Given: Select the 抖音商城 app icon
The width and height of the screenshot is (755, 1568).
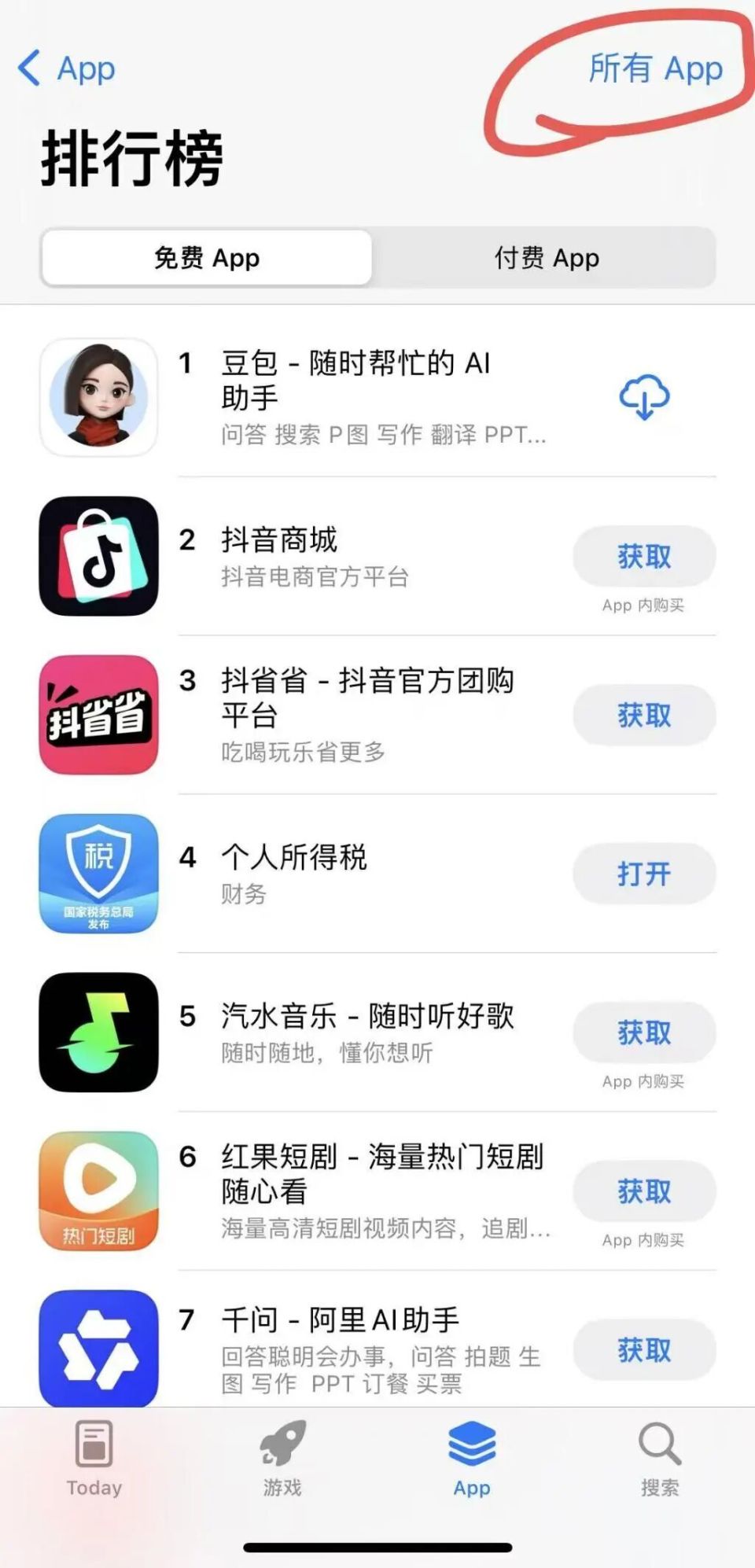Looking at the screenshot, I should [97, 557].
